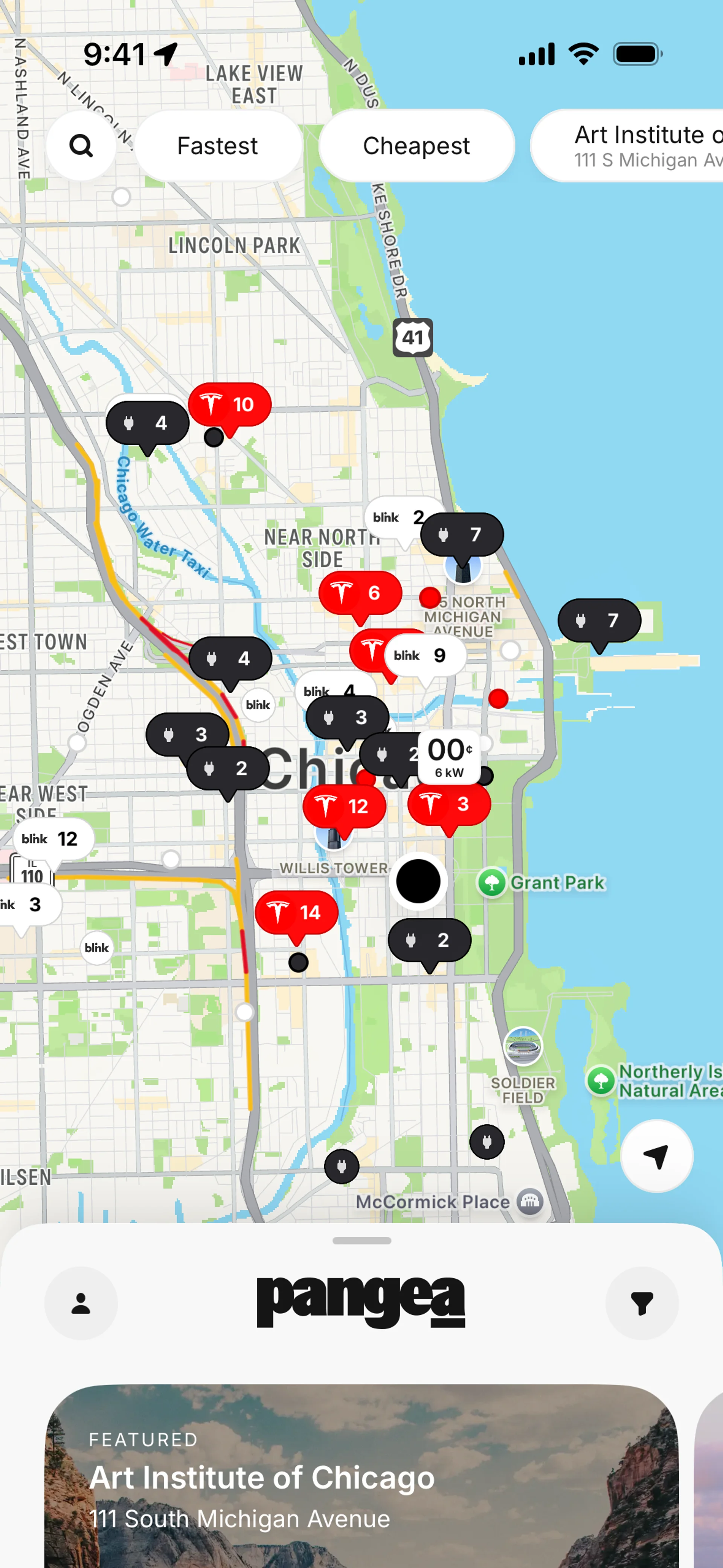Select the Tesla marker with 12 chargers
Screen dimensions: 723x1568
[345, 806]
